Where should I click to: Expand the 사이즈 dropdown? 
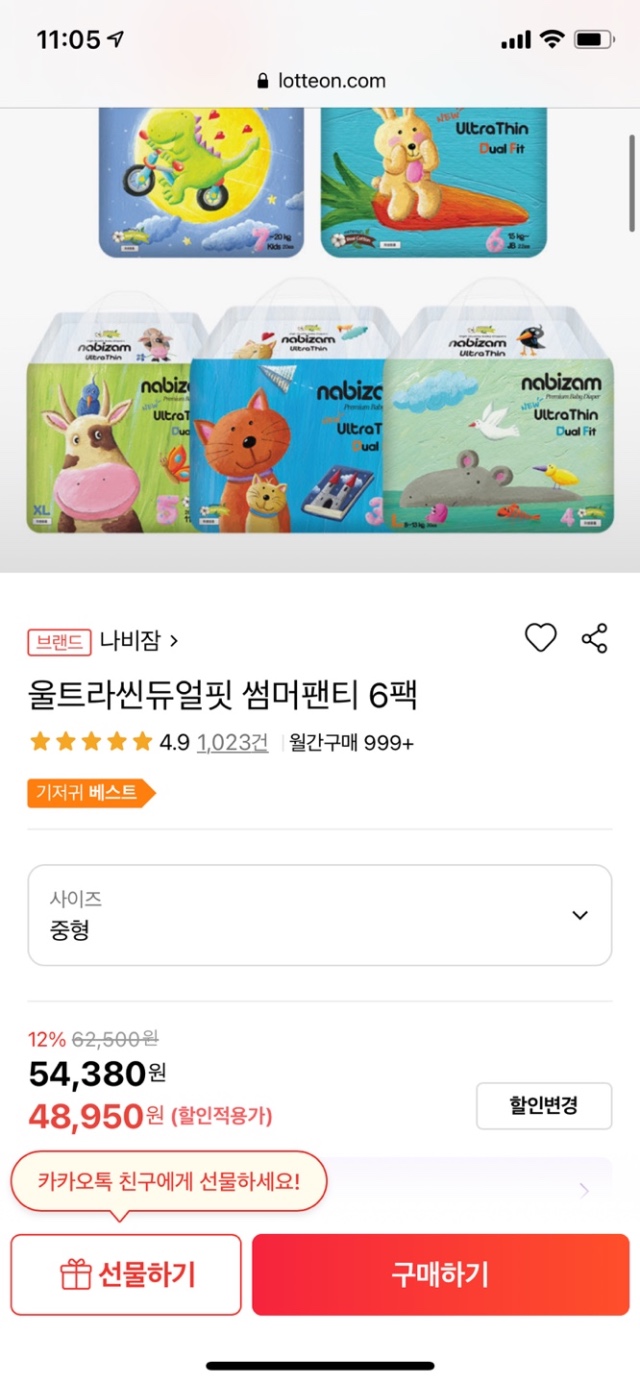(319, 914)
